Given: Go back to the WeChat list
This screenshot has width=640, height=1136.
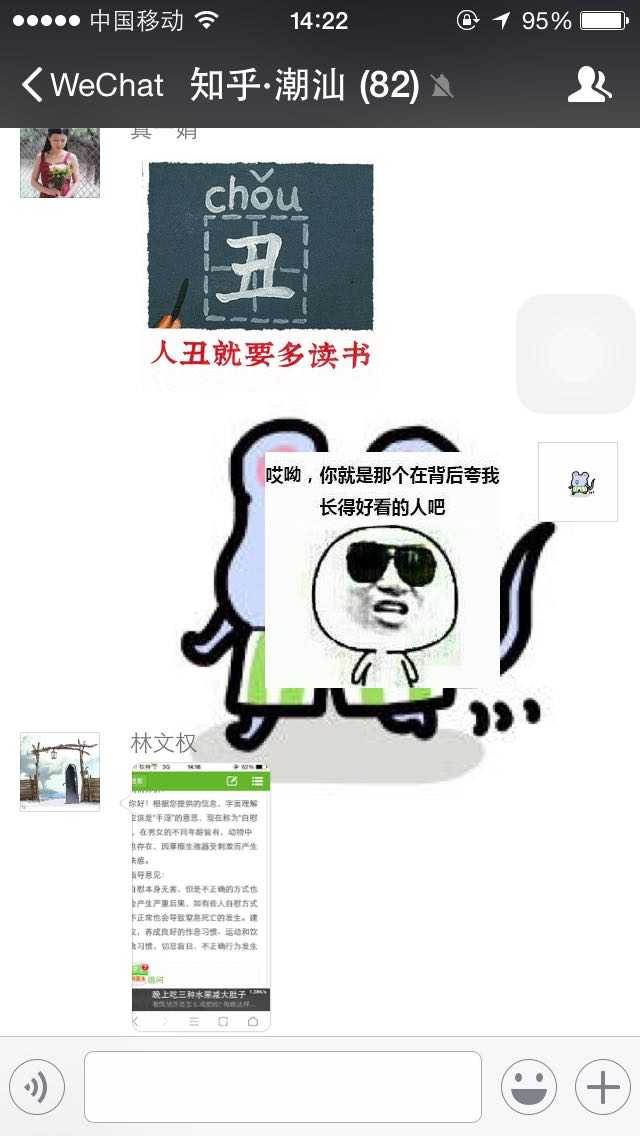Looking at the screenshot, I should (90, 85).
